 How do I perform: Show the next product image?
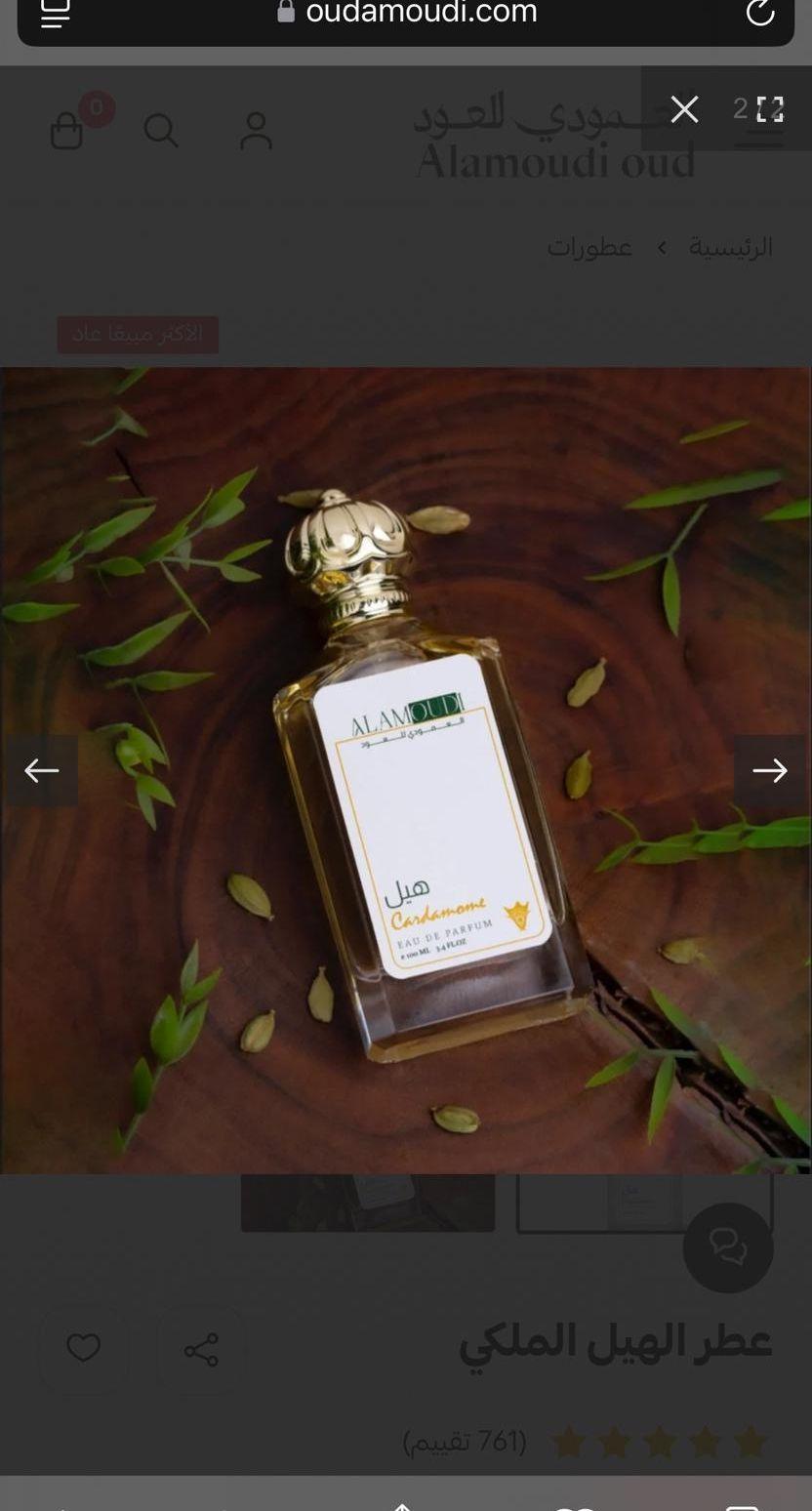pos(770,771)
